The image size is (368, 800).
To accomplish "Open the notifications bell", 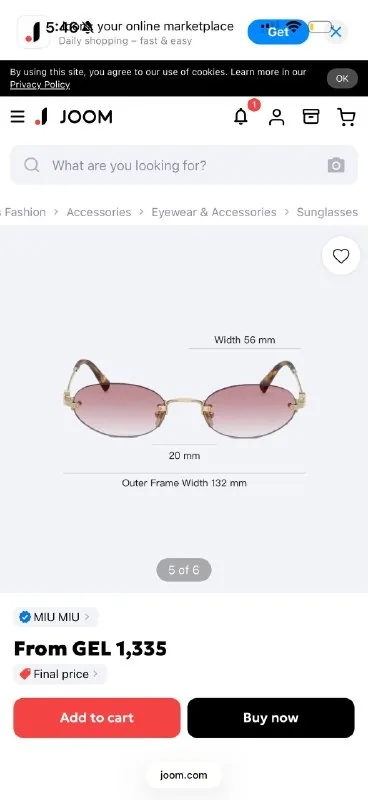I will coord(241,117).
